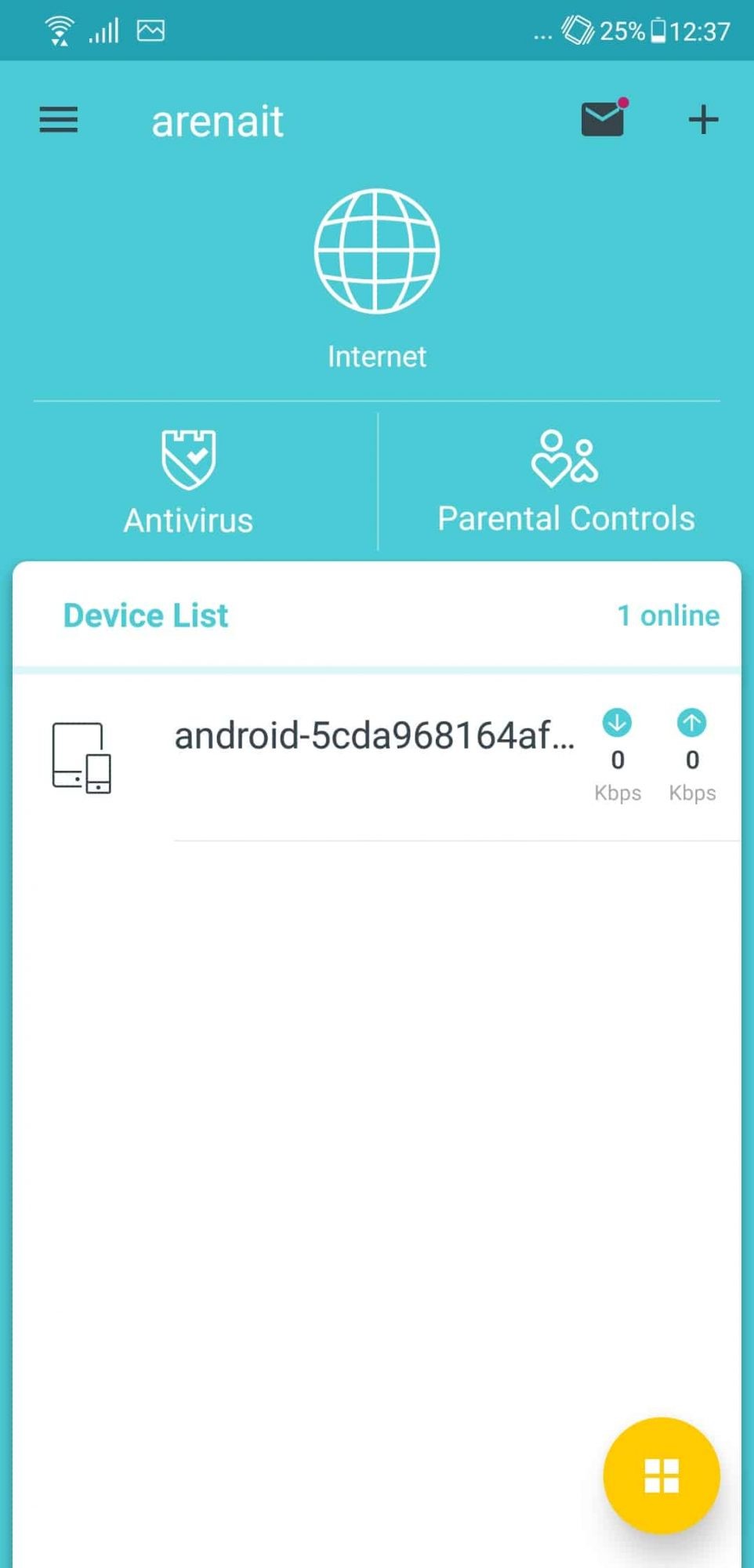Tap the yellow grid floating button
This screenshot has height=1568, width=754.
click(662, 1475)
